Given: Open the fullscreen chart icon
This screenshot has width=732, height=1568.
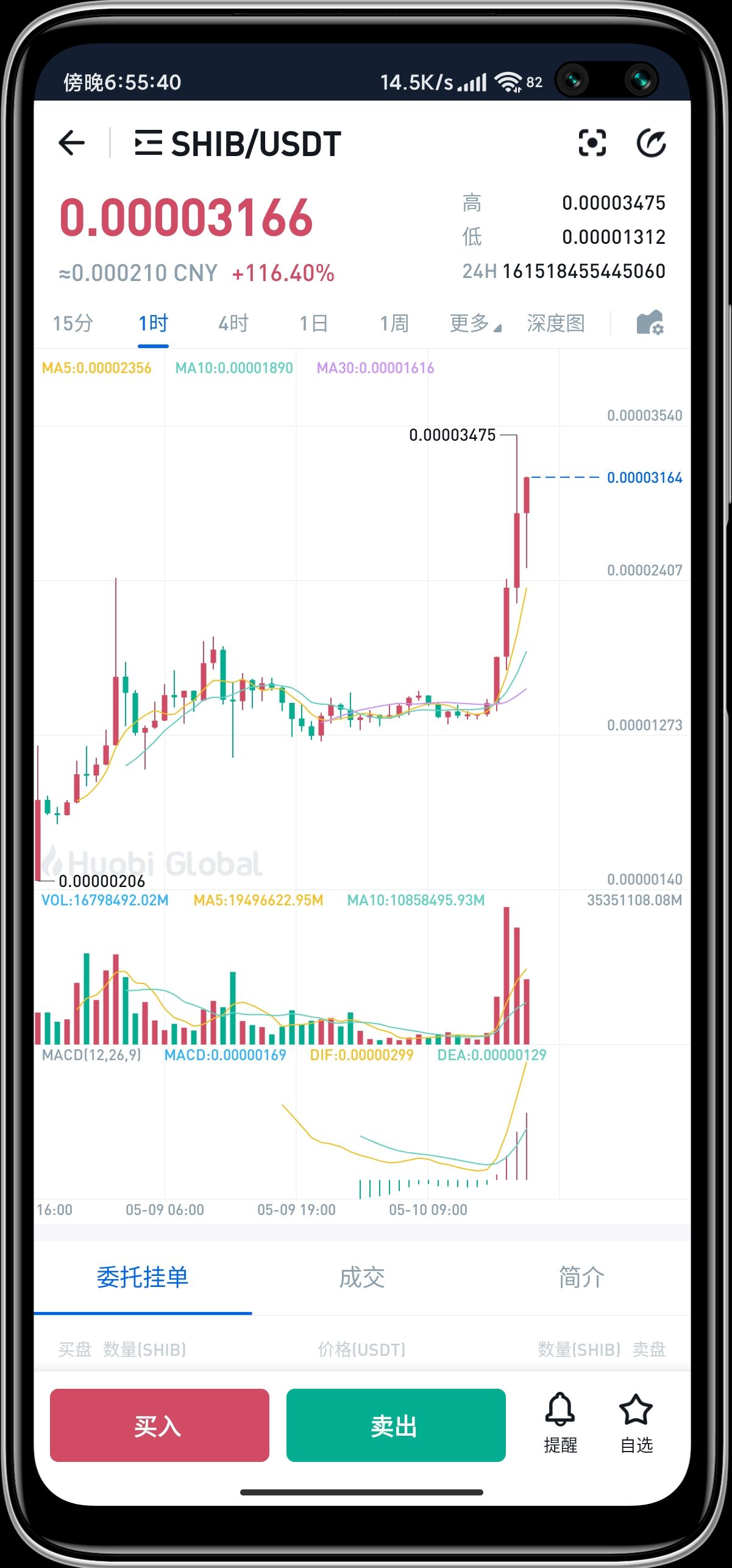Looking at the screenshot, I should point(592,143).
